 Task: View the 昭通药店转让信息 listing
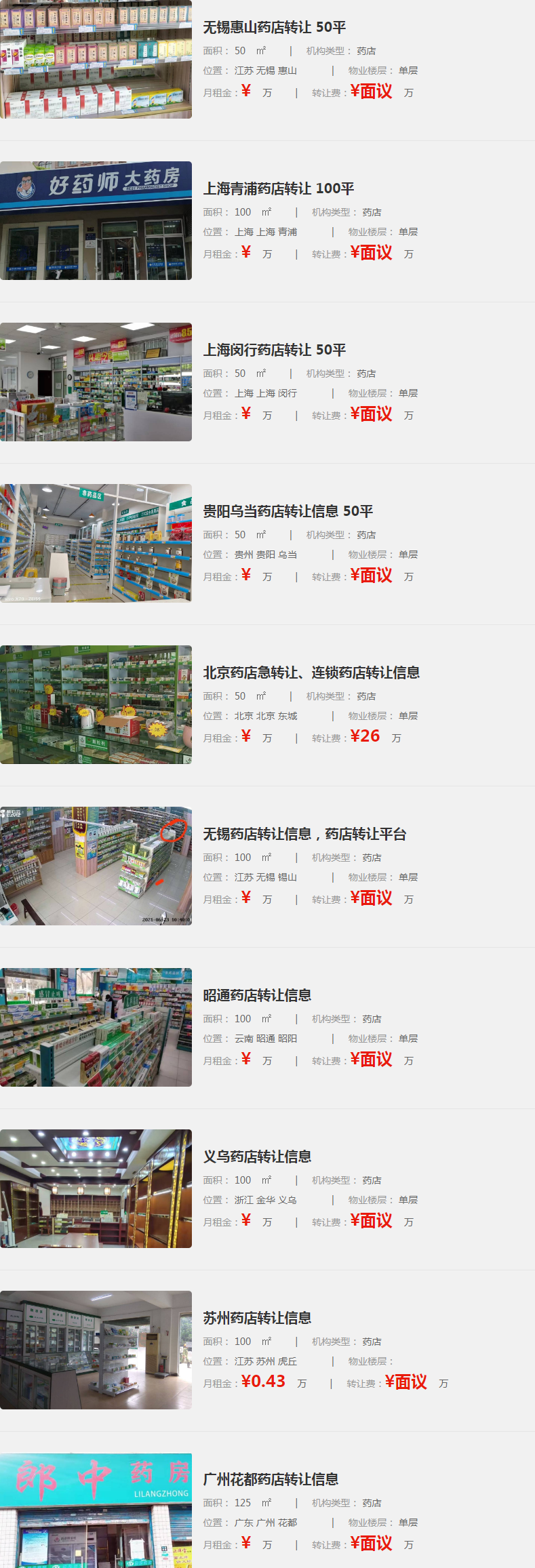click(257, 995)
